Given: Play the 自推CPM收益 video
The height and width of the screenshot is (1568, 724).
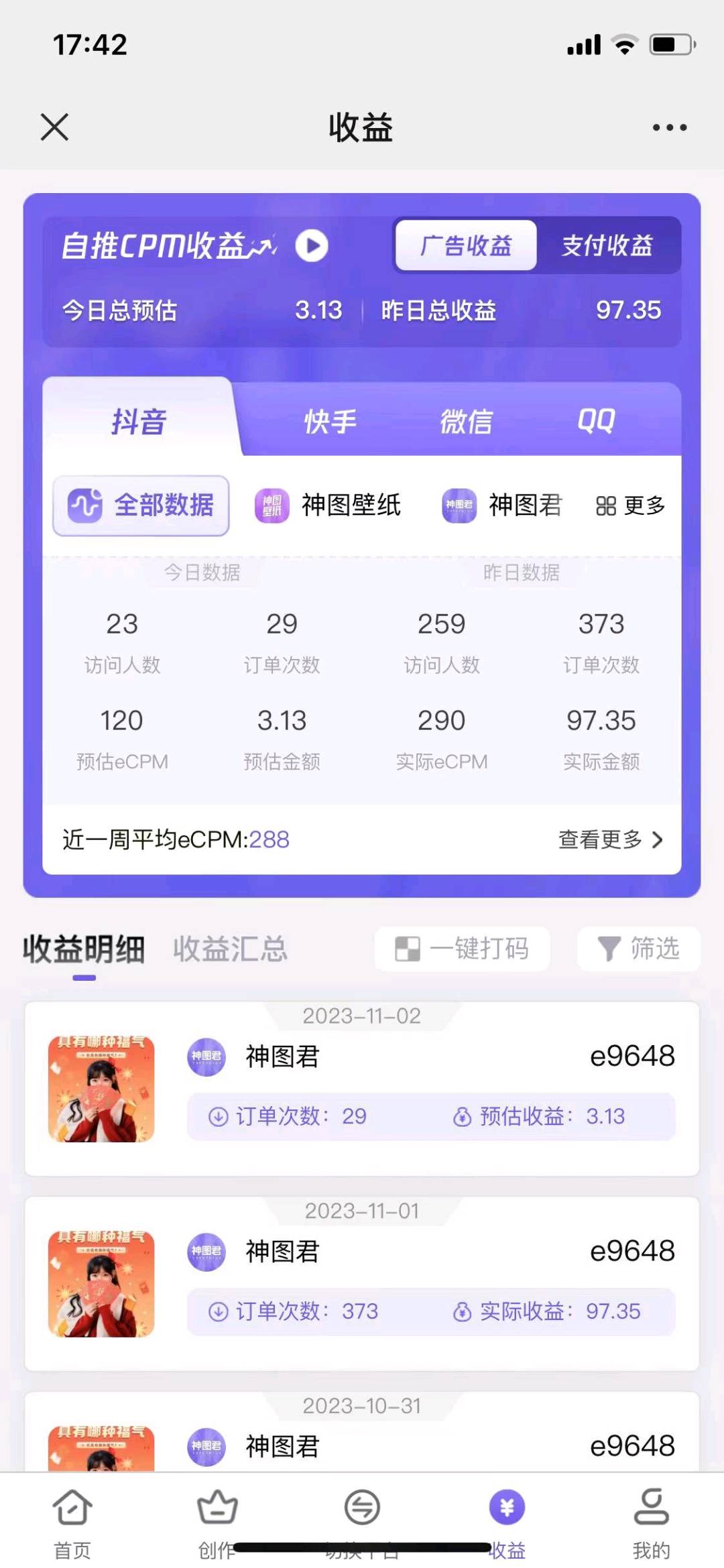Looking at the screenshot, I should coord(312,246).
